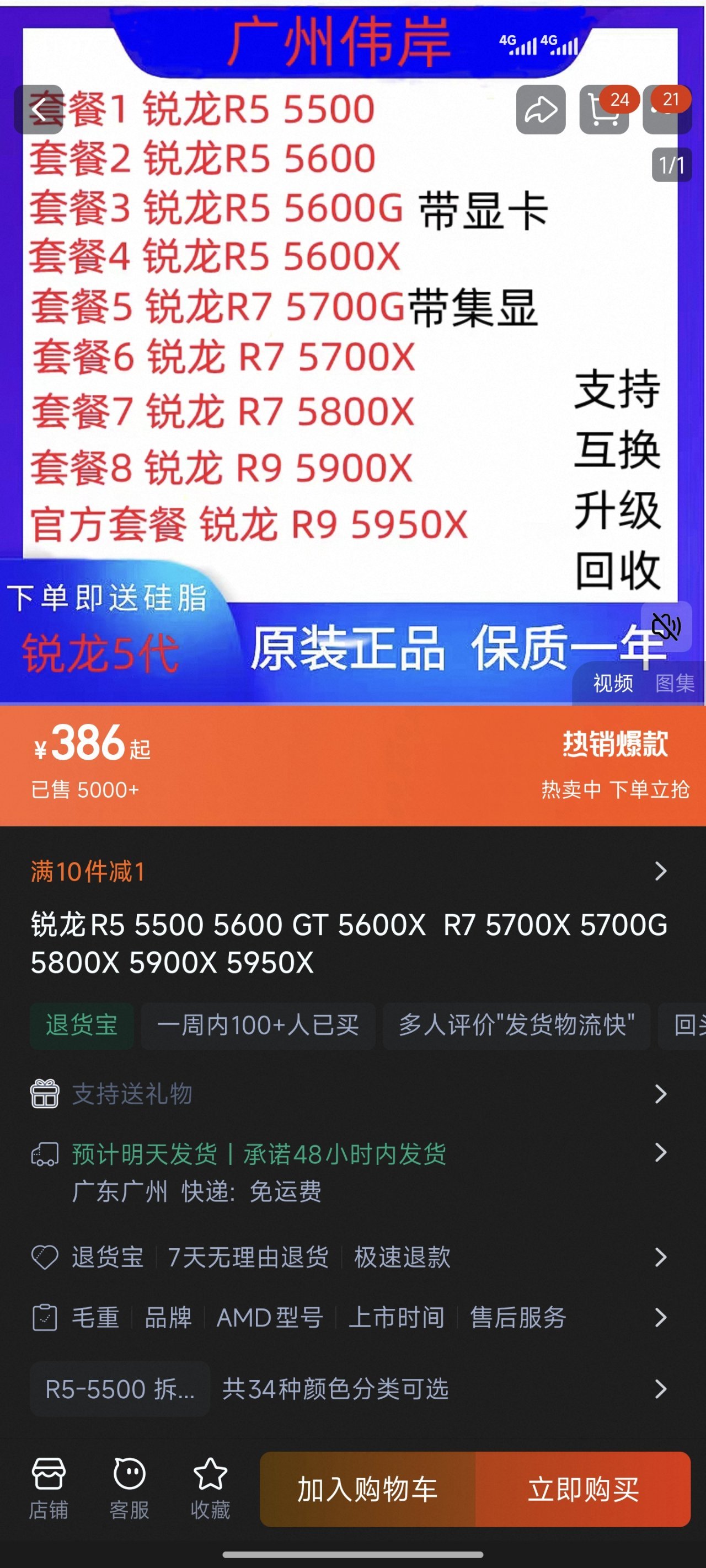Switch to the 视频 tab

tap(613, 683)
